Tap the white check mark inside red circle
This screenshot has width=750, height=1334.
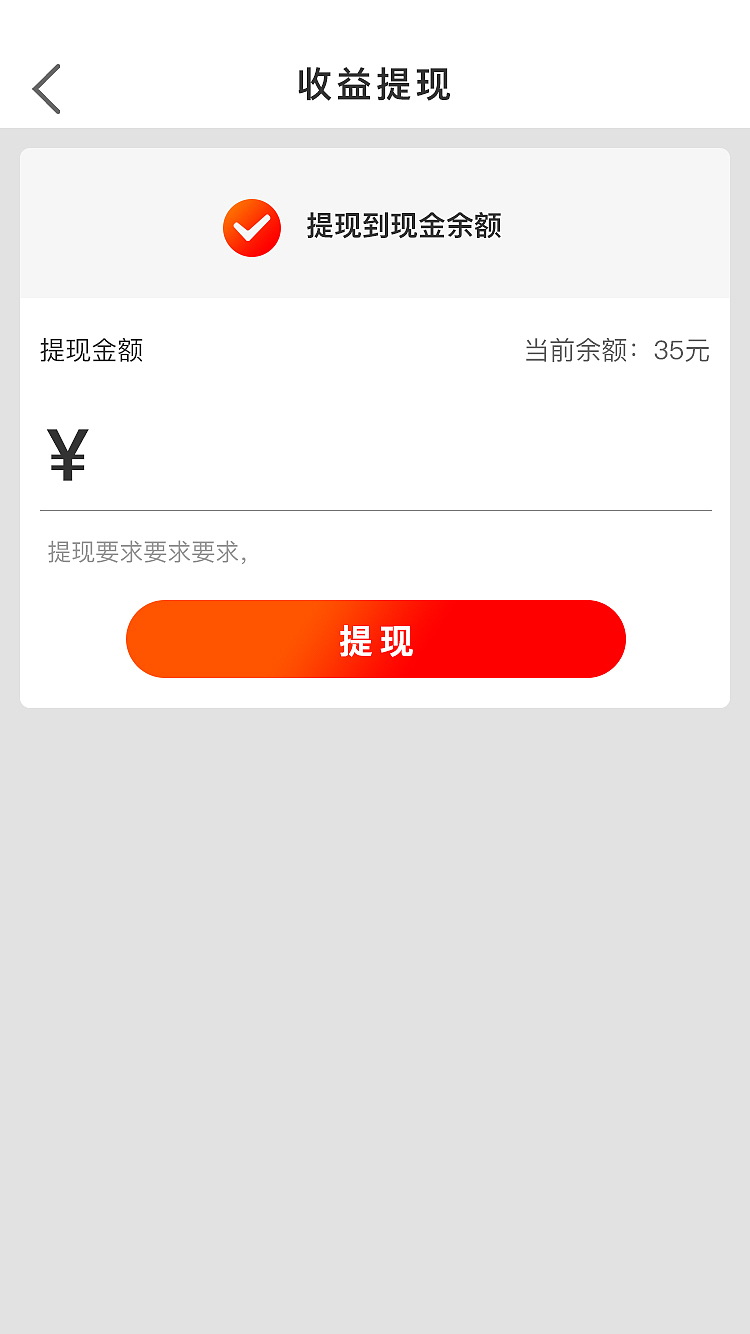tap(251, 228)
